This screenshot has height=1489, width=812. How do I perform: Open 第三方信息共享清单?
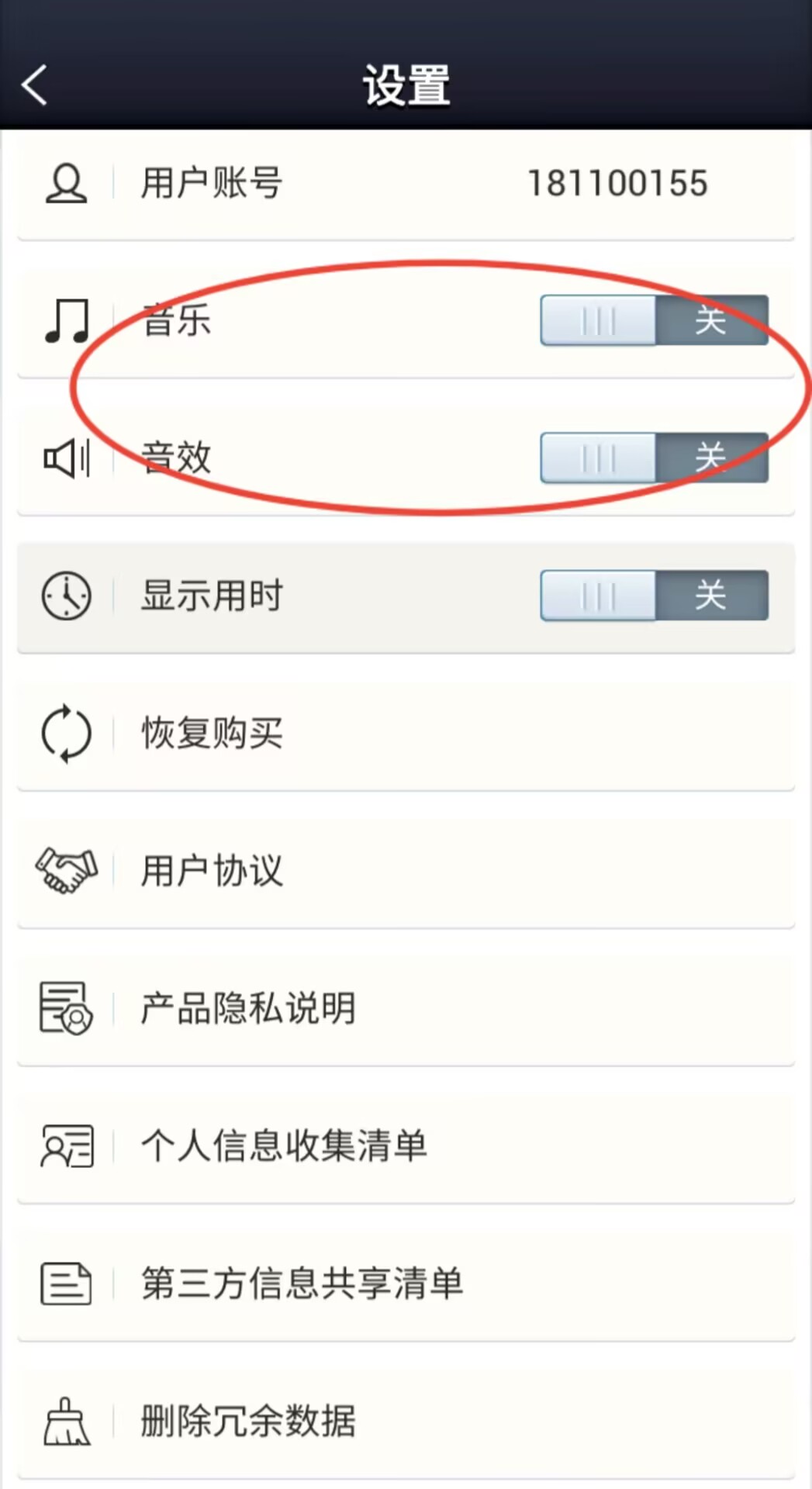click(406, 1284)
